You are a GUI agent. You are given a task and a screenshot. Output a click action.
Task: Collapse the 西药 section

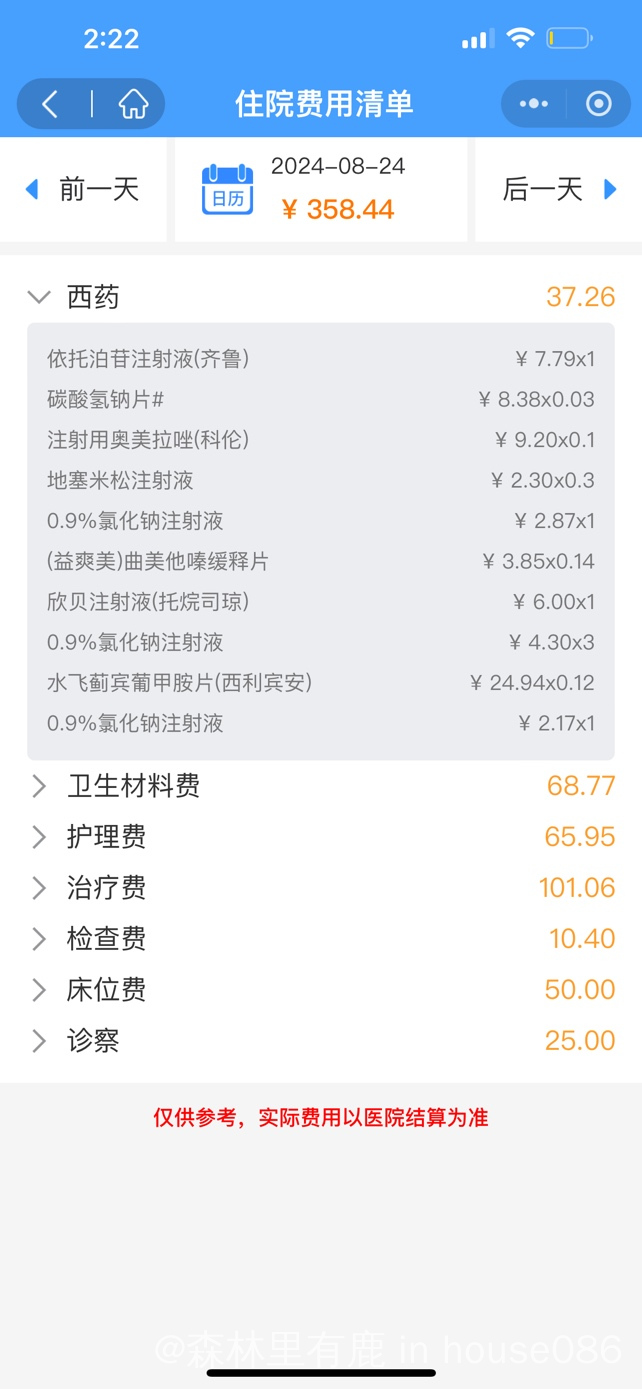[321, 296]
